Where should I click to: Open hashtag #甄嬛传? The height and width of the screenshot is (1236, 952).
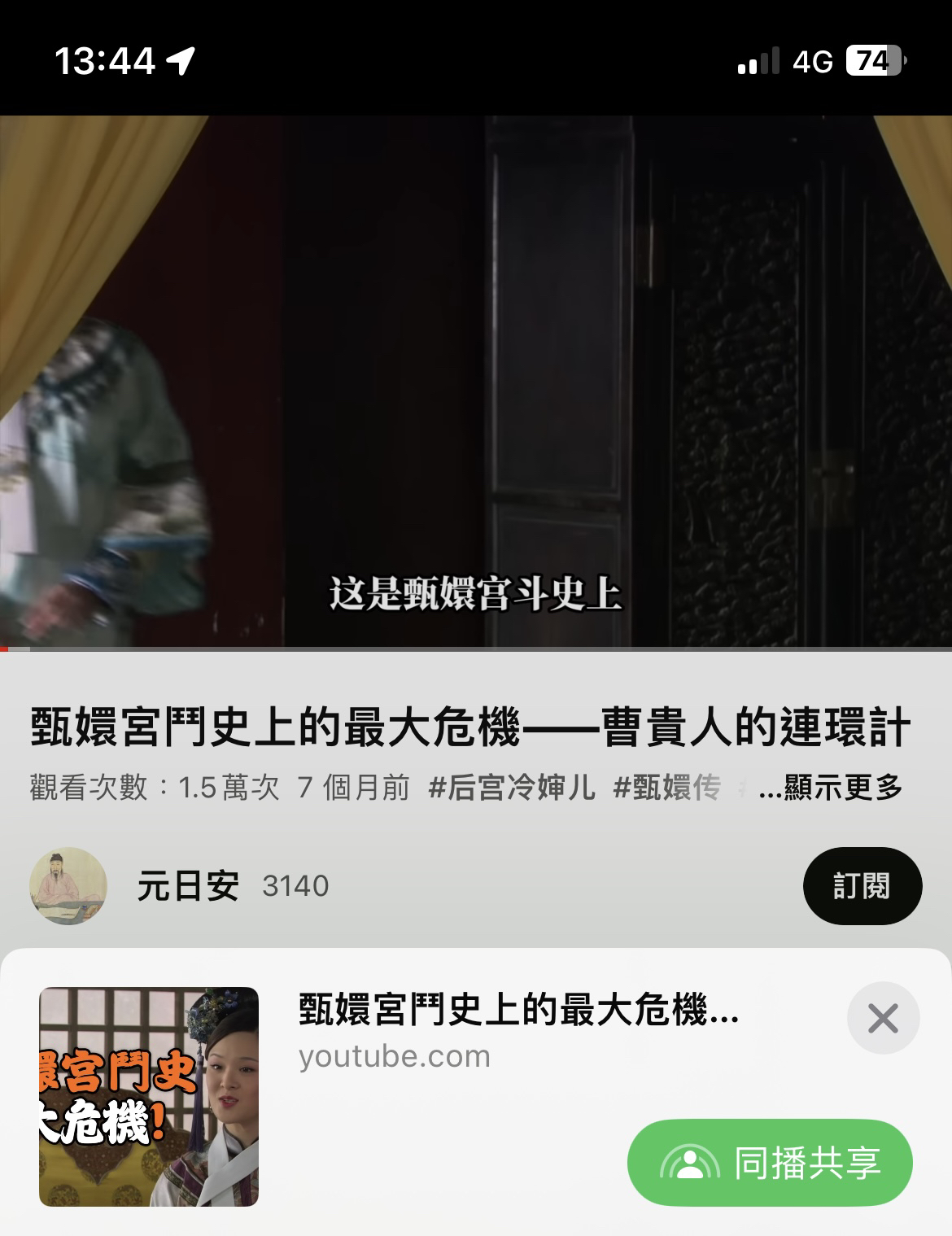pyautogui.click(x=666, y=788)
